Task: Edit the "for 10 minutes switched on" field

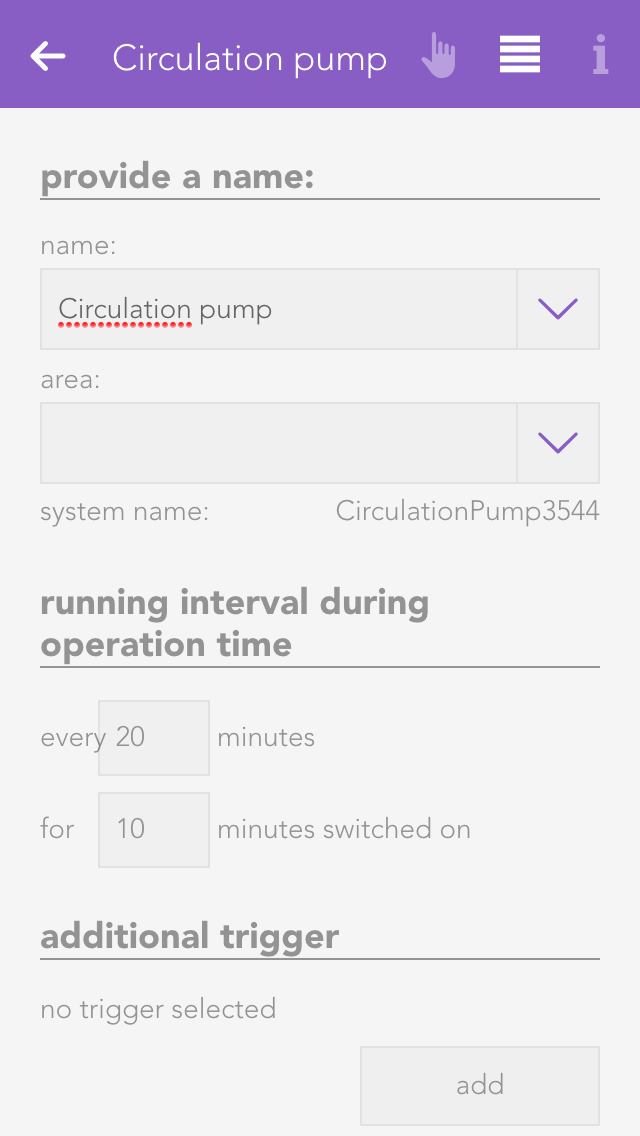Action: point(154,830)
